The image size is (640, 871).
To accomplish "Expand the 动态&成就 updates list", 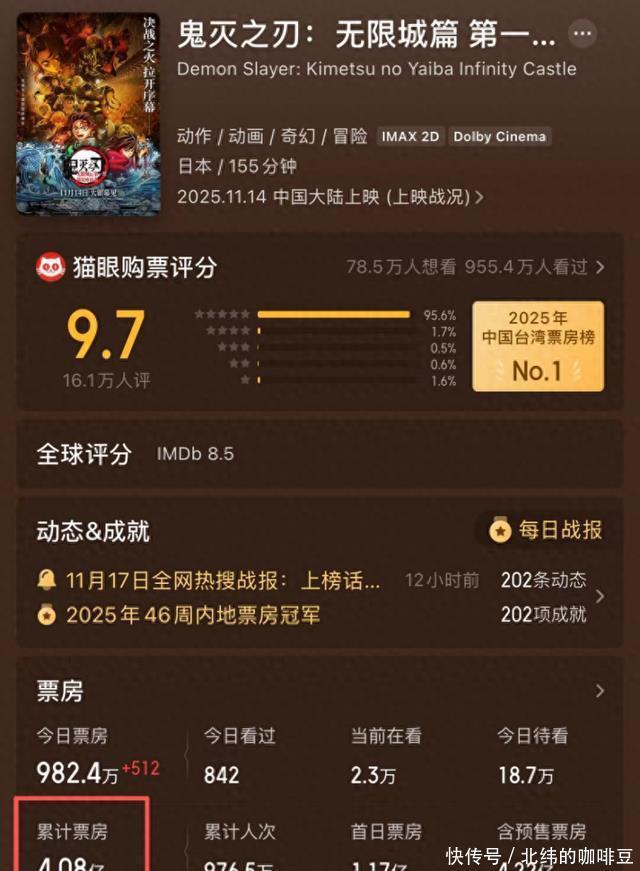I will (599, 597).
